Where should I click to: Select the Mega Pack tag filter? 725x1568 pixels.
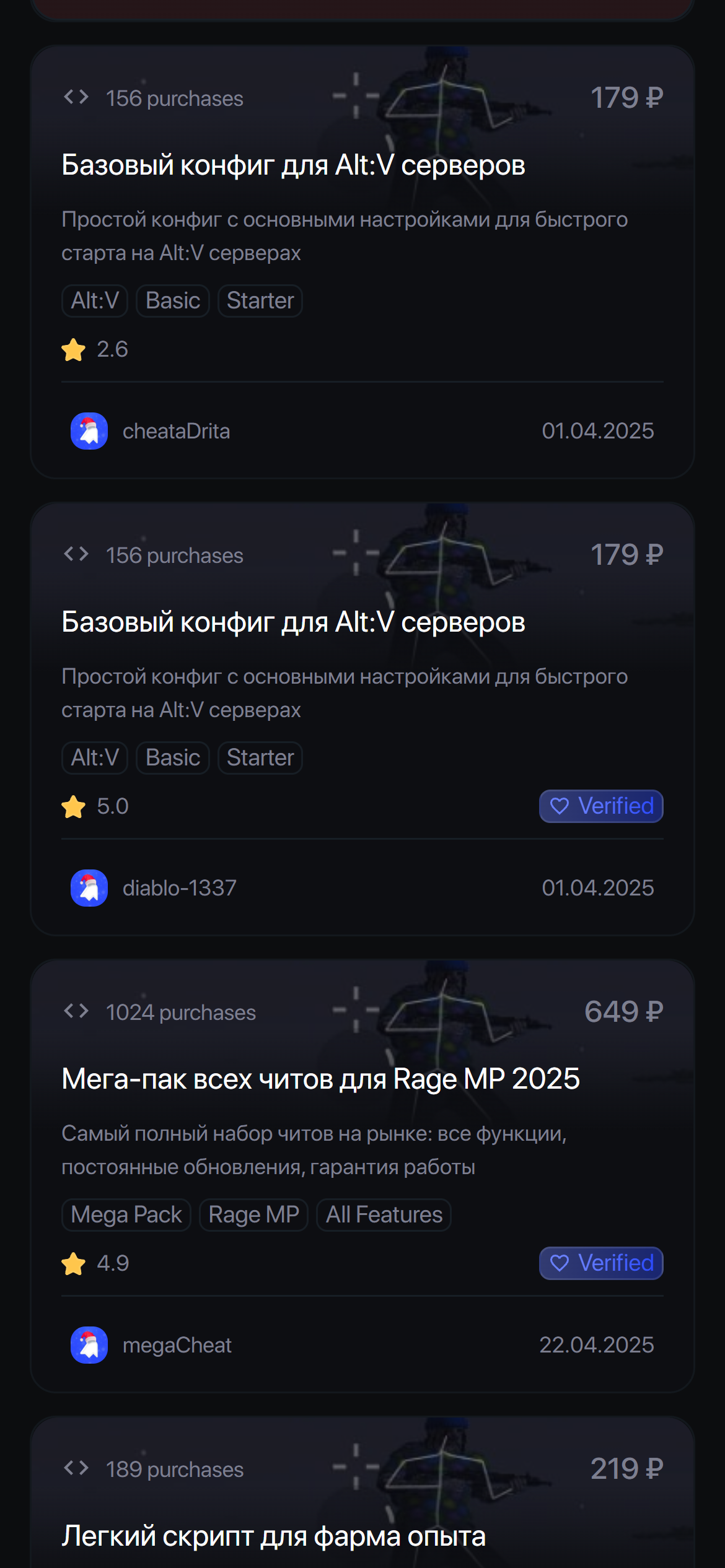click(x=125, y=1214)
